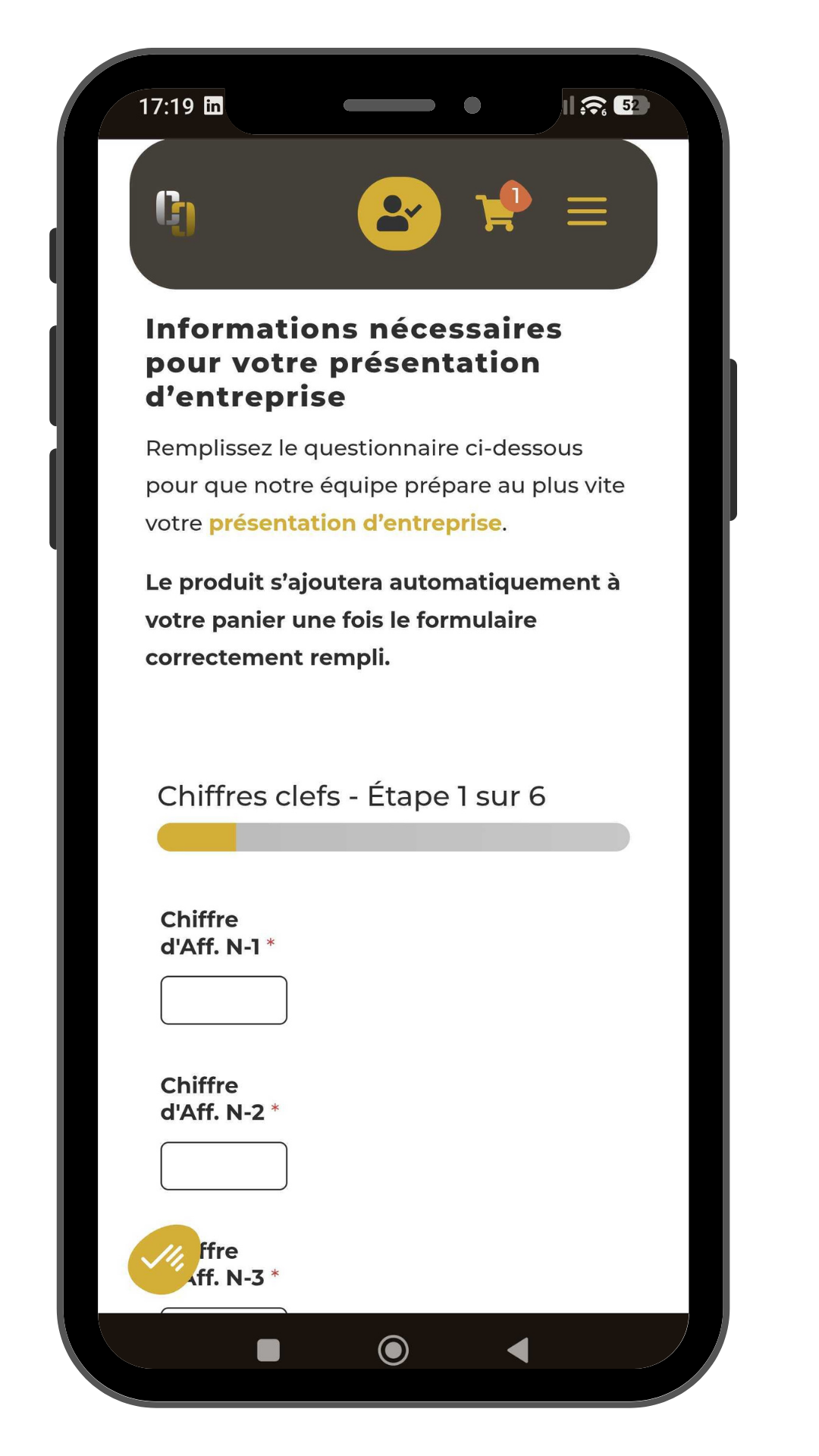
Task: Focus the Chiffre d'Aff. N-1 field
Action: click(224, 1000)
